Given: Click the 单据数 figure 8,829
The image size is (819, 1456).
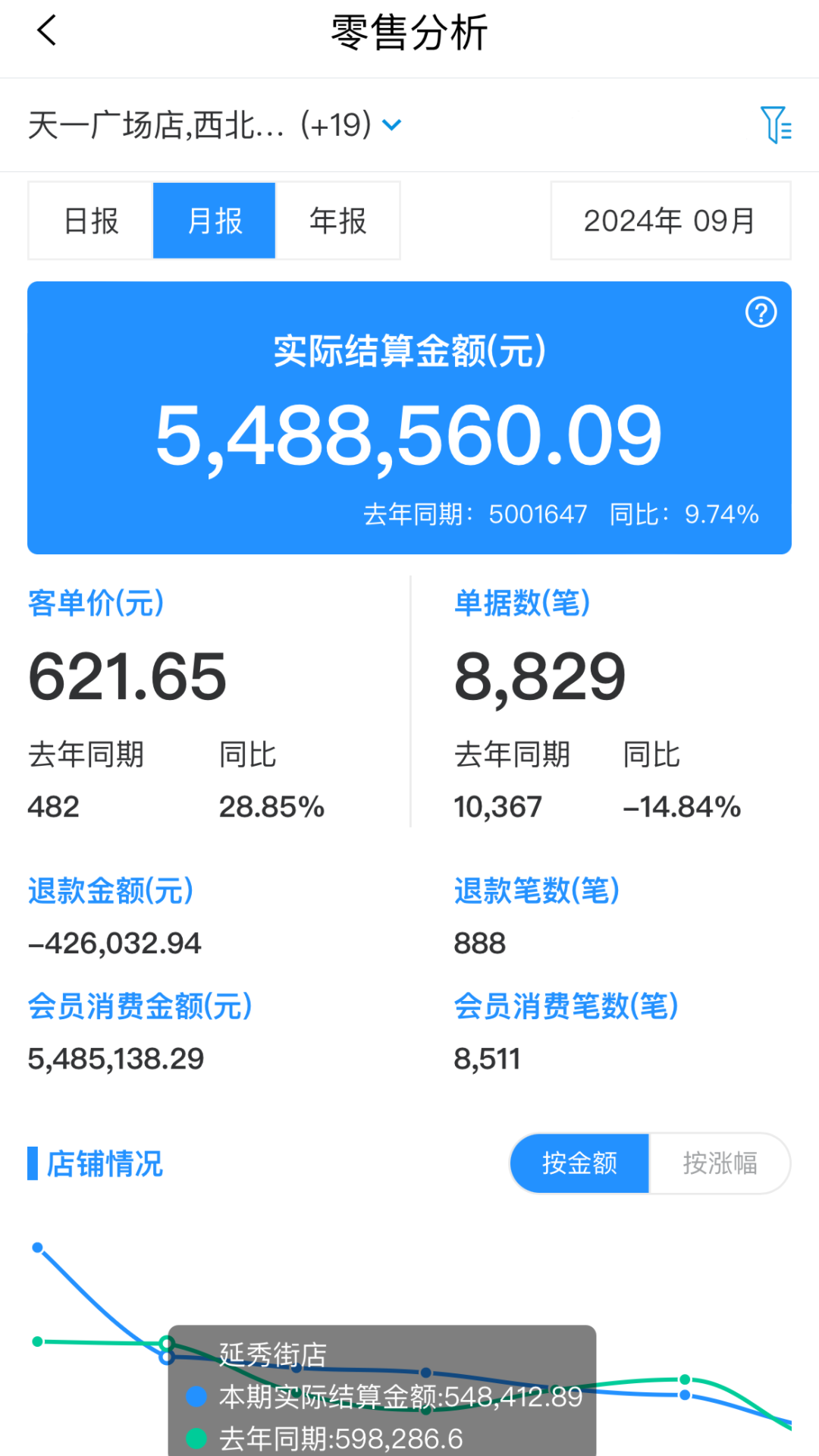Looking at the screenshot, I should pyautogui.click(x=540, y=677).
